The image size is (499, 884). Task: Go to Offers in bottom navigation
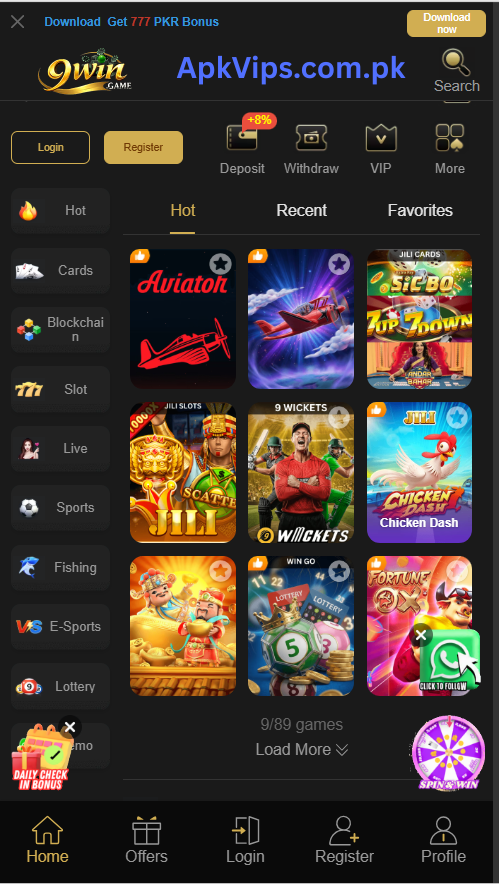click(147, 840)
